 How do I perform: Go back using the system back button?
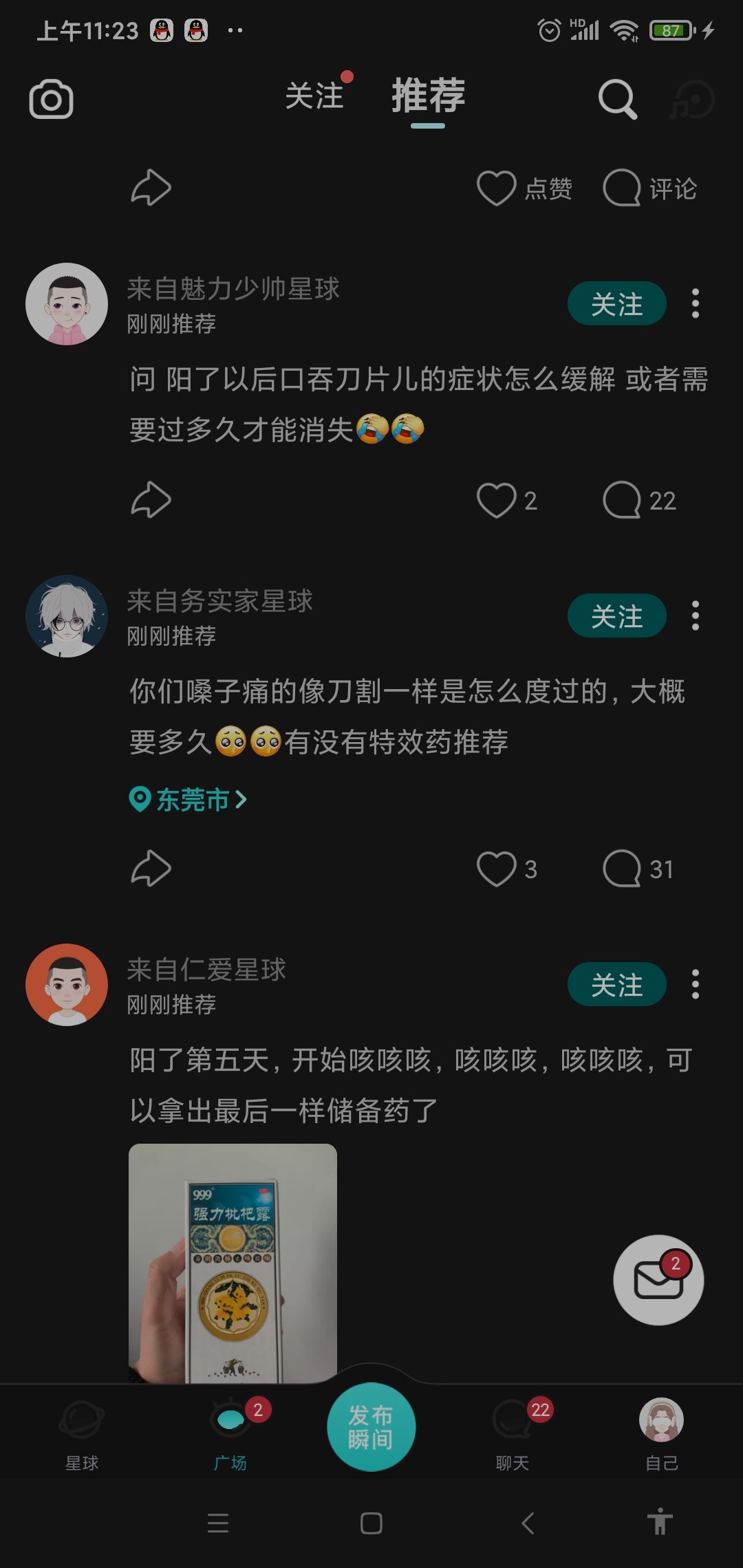tap(528, 1523)
